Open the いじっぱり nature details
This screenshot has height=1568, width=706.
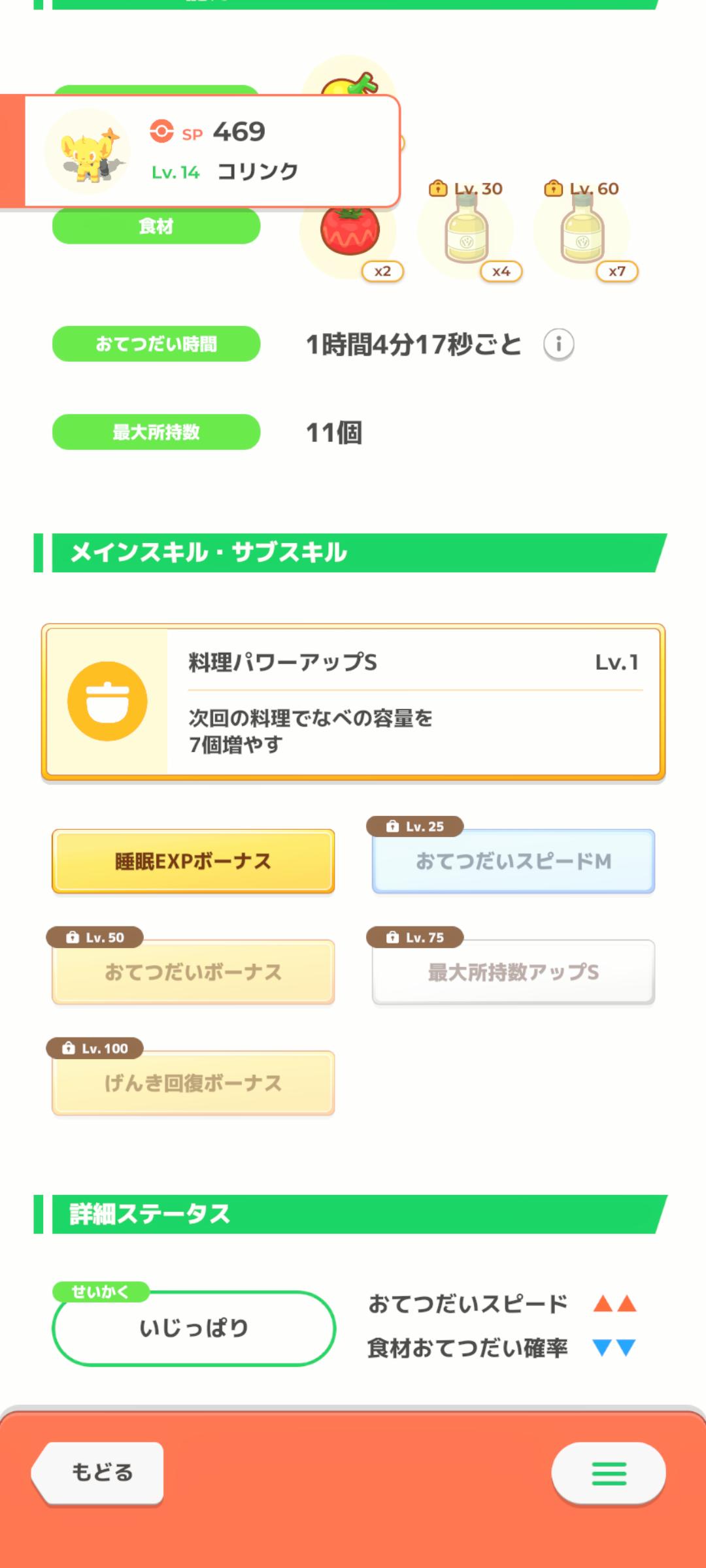193,1328
